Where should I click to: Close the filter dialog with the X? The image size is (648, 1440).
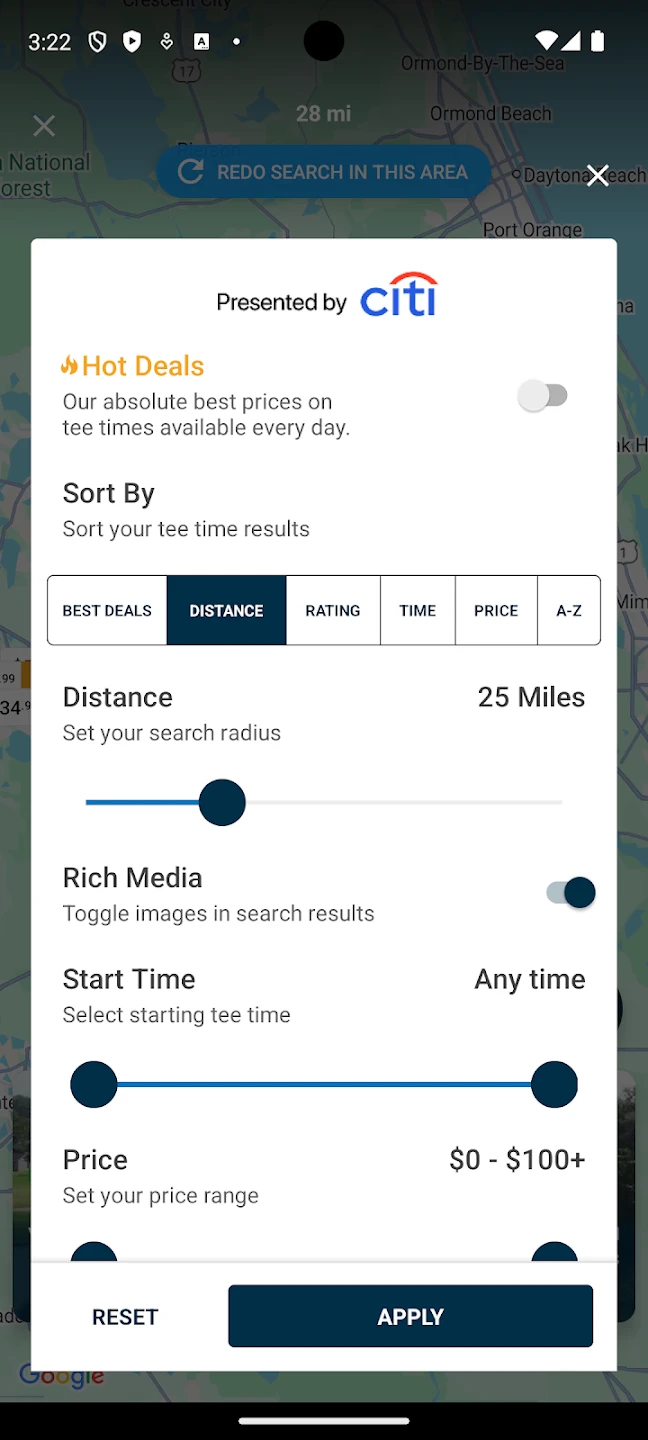tap(597, 176)
